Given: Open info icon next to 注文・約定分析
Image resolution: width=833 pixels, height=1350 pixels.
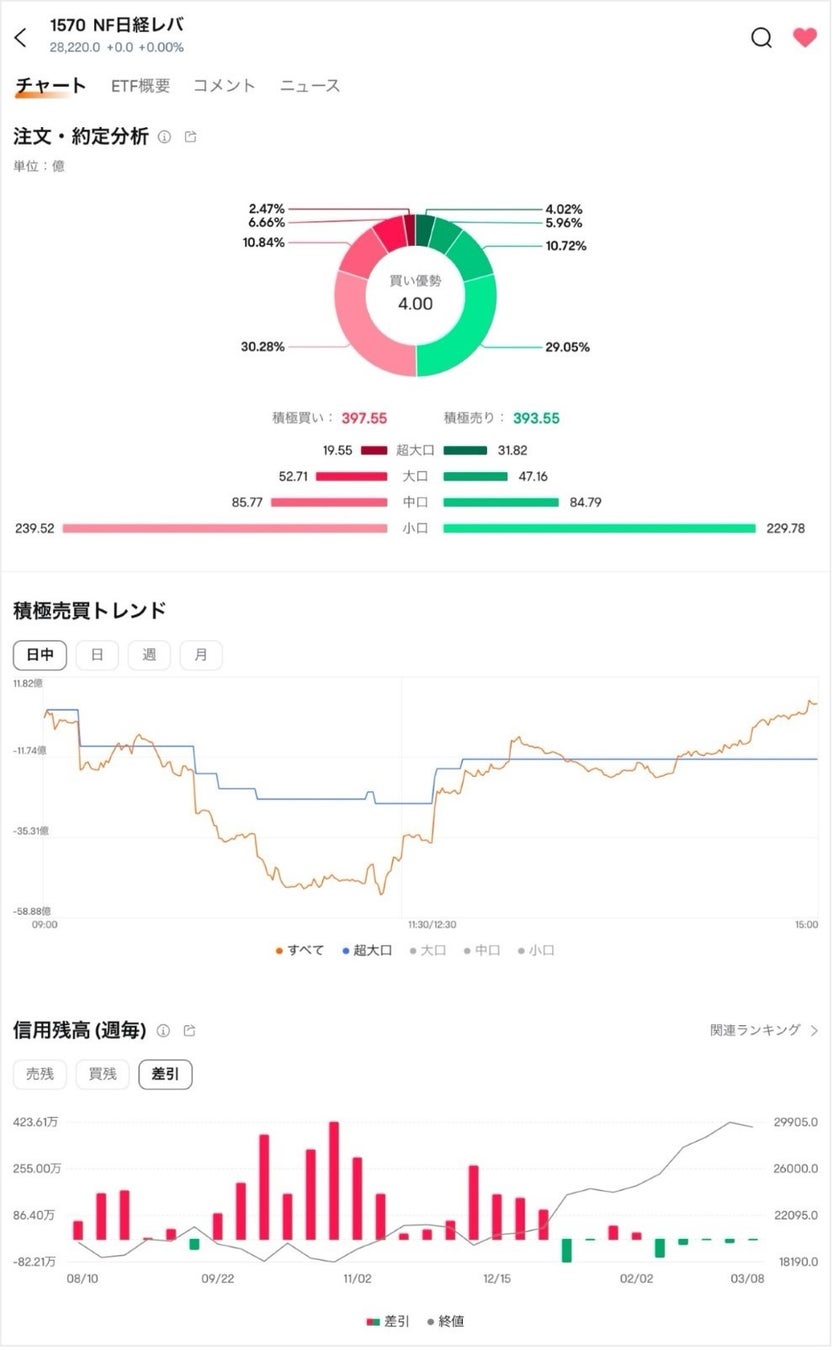Looking at the screenshot, I should 164,137.
